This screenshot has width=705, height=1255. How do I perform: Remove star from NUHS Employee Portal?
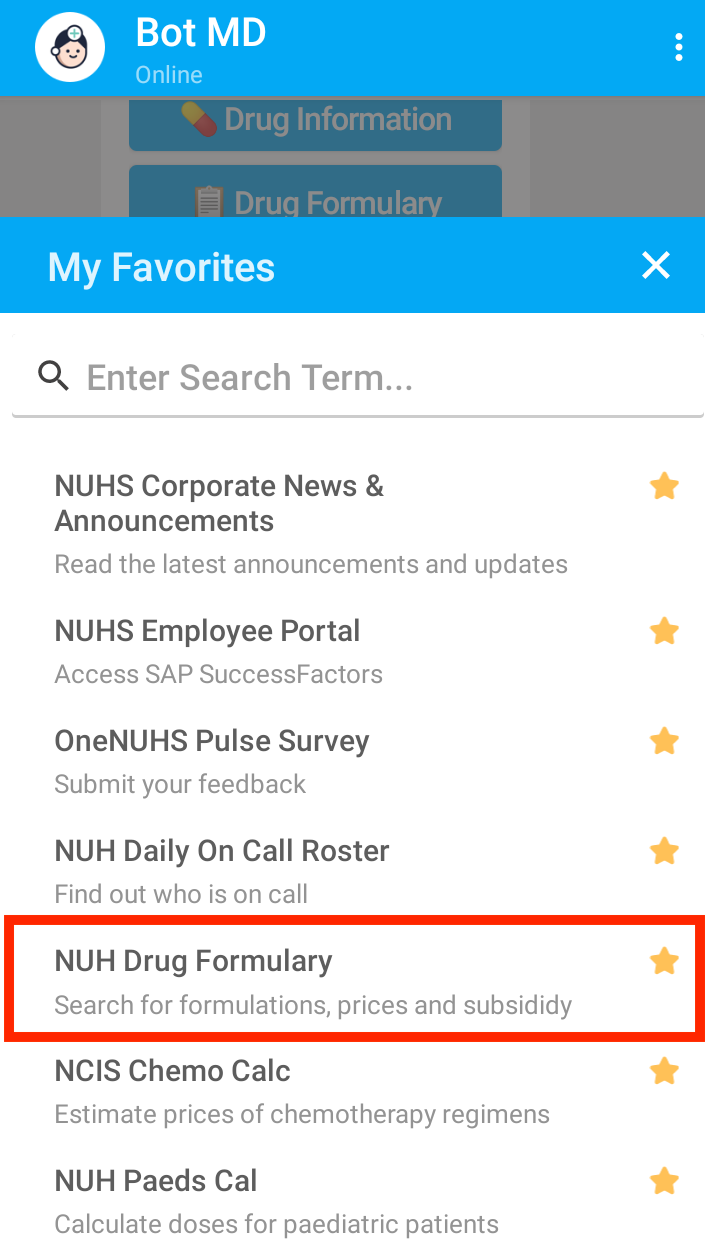664,632
